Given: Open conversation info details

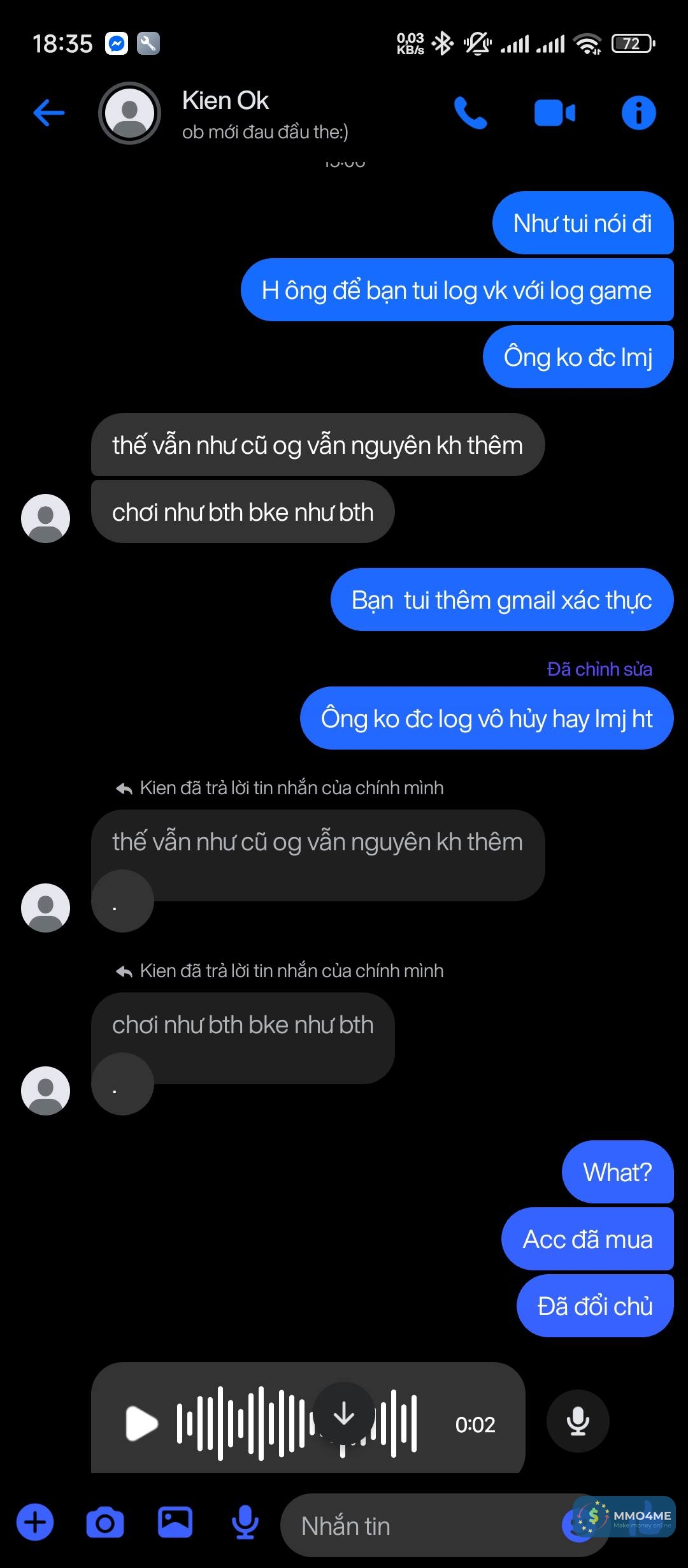Looking at the screenshot, I should pos(638,113).
